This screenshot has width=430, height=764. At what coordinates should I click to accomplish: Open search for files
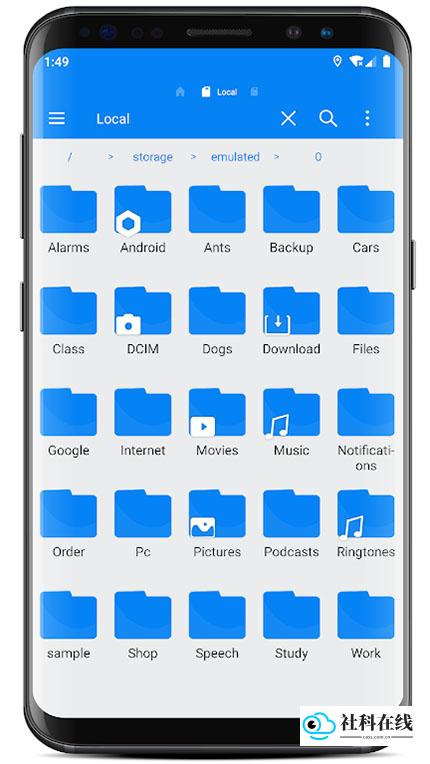(328, 118)
